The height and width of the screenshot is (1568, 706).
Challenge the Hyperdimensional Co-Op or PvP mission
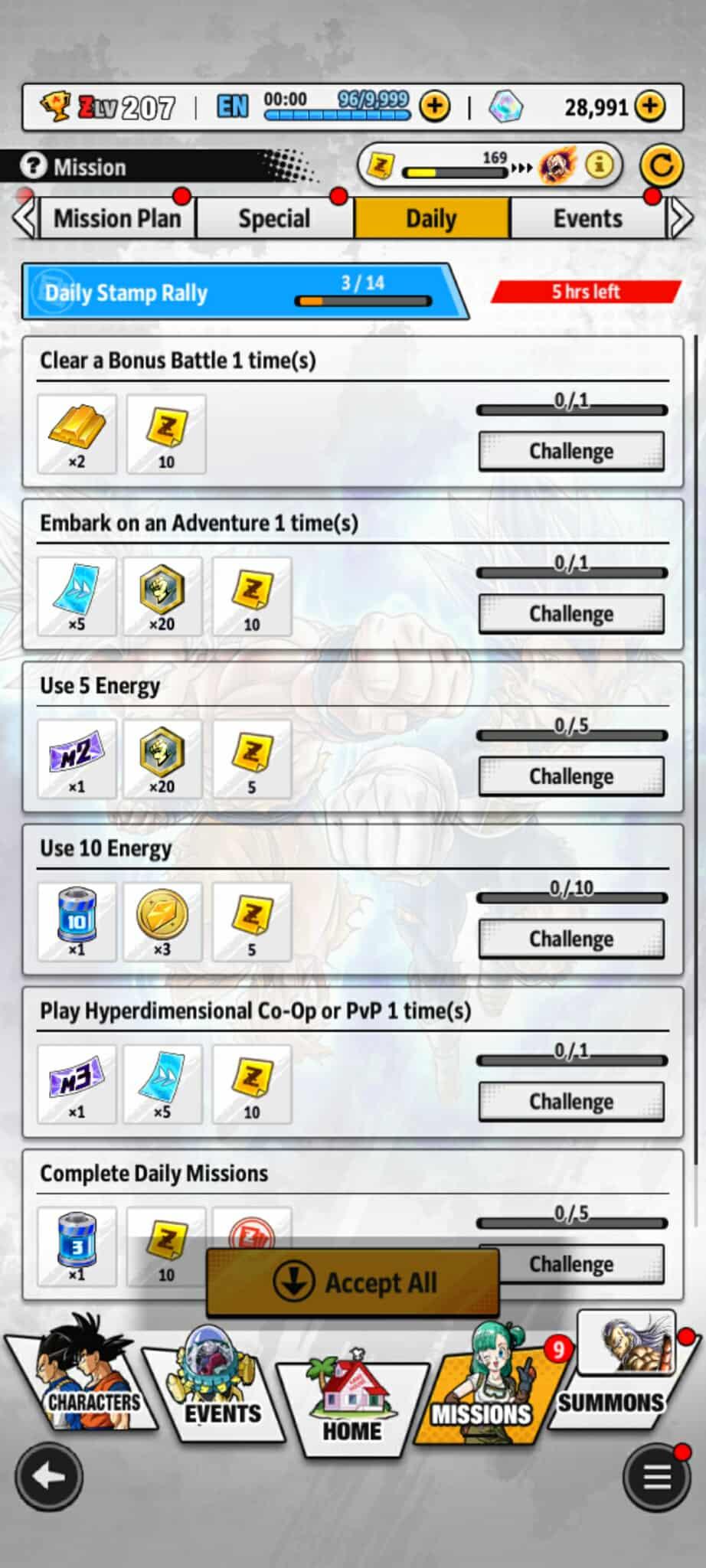571,1101
